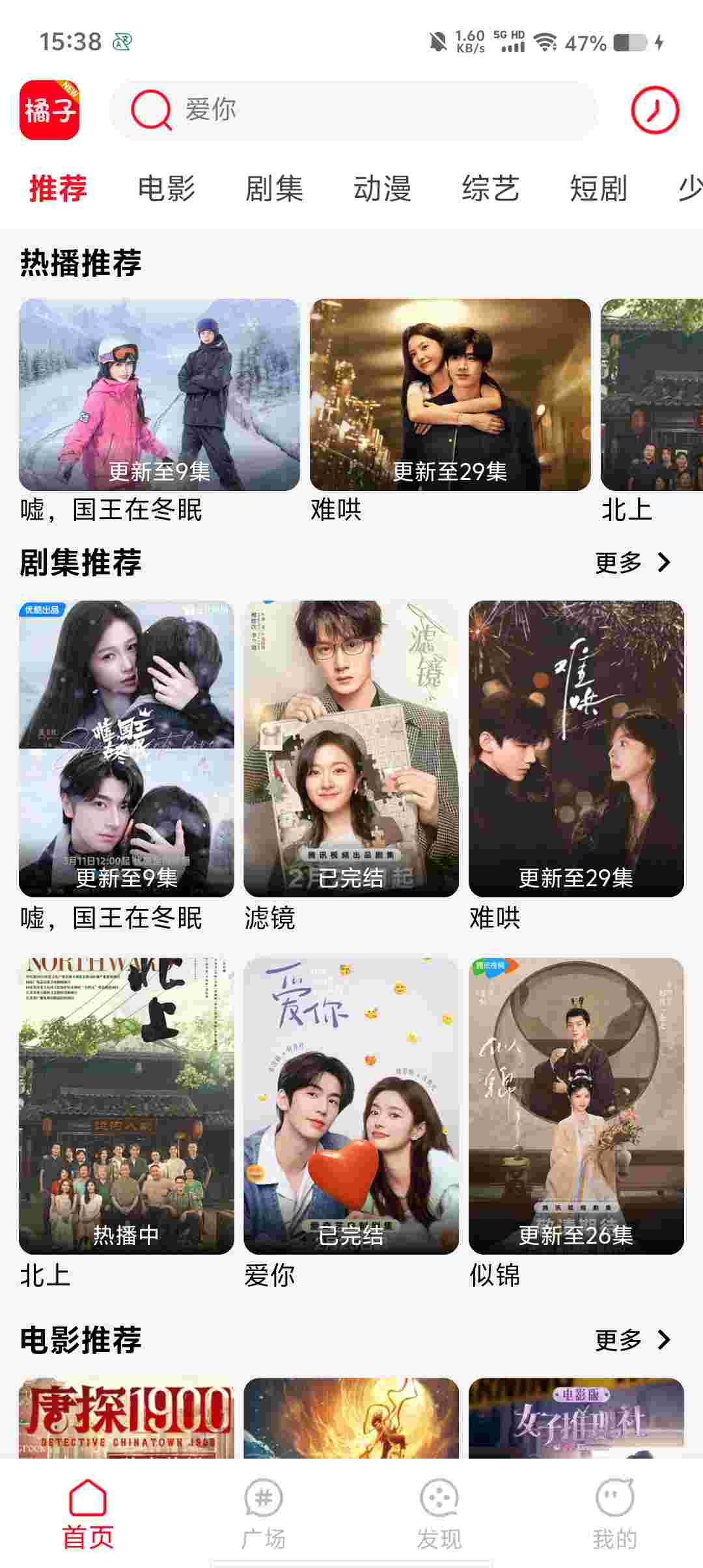703x1568 pixels.
Task: View more in the 剧集推荐 section
Action: tap(632, 563)
